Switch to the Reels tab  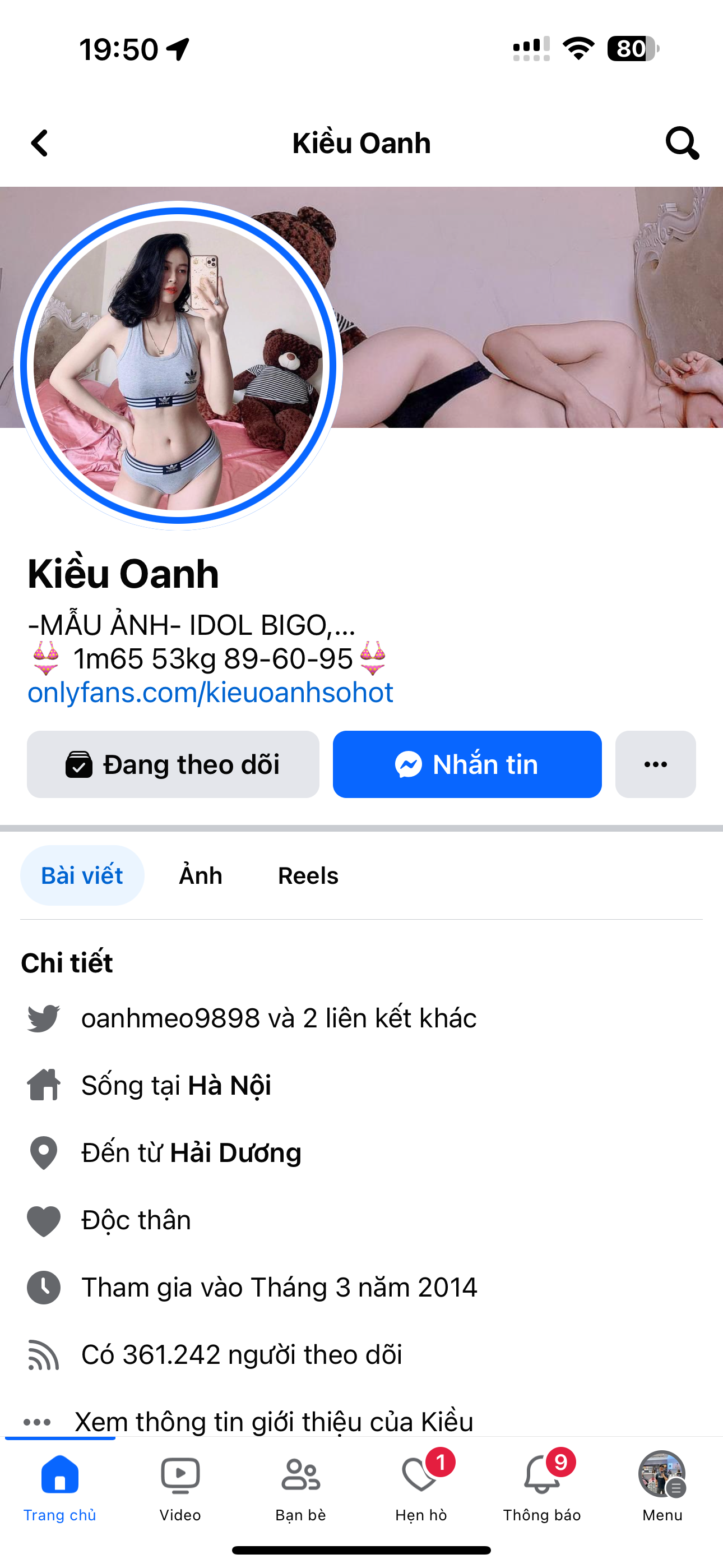tap(308, 875)
